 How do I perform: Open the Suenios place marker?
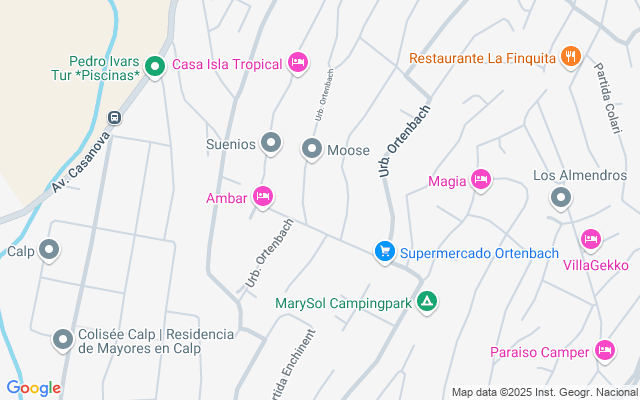[x=271, y=143]
